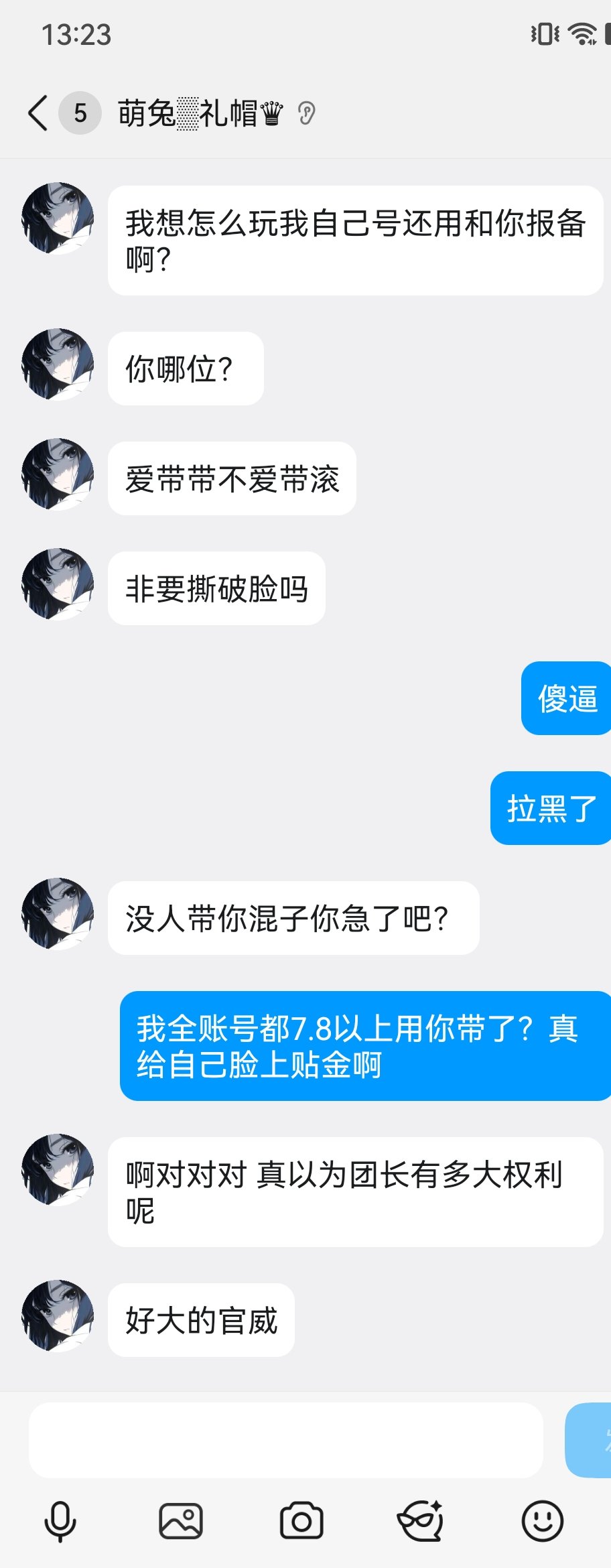Open the chat title 萌兔礼帽

(x=201, y=113)
